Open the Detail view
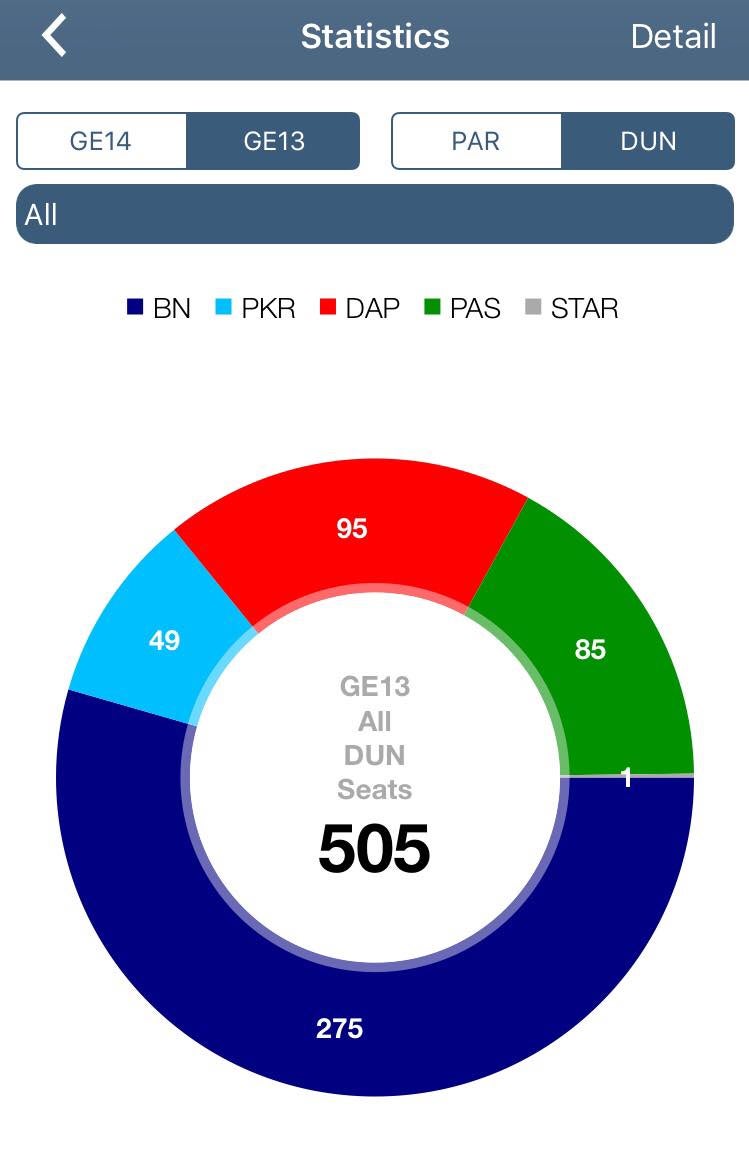Image resolution: width=749 pixels, height=1169 pixels. click(x=673, y=37)
